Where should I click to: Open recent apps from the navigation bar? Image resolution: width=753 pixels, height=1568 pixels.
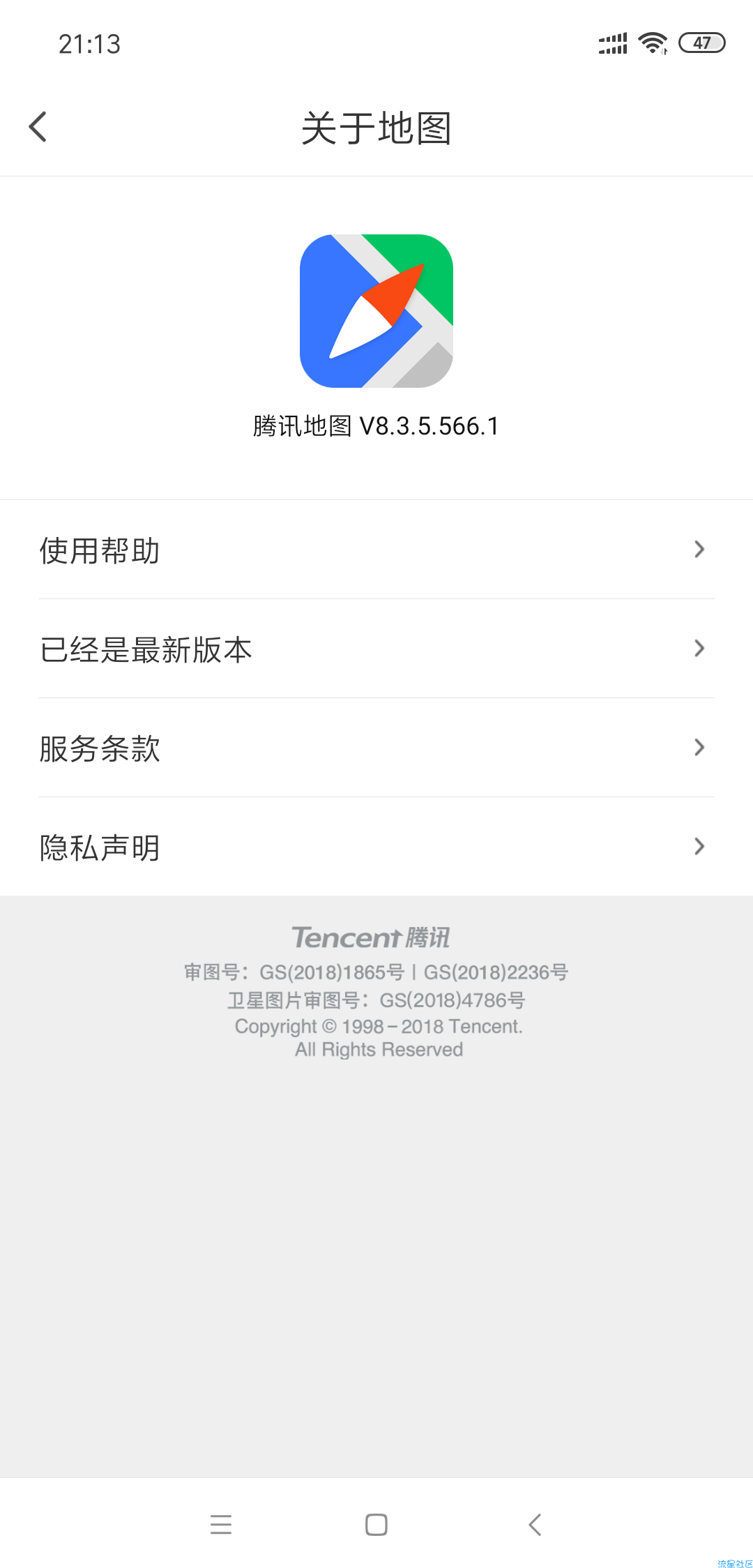(221, 1525)
